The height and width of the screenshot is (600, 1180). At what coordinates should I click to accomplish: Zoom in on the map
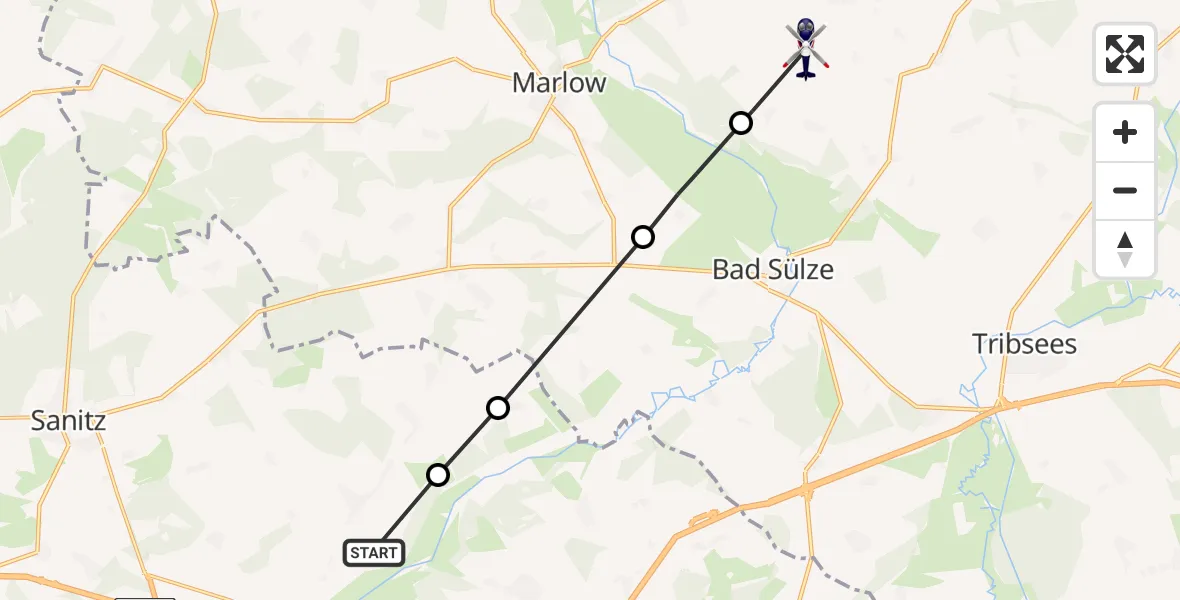tap(1125, 133)
